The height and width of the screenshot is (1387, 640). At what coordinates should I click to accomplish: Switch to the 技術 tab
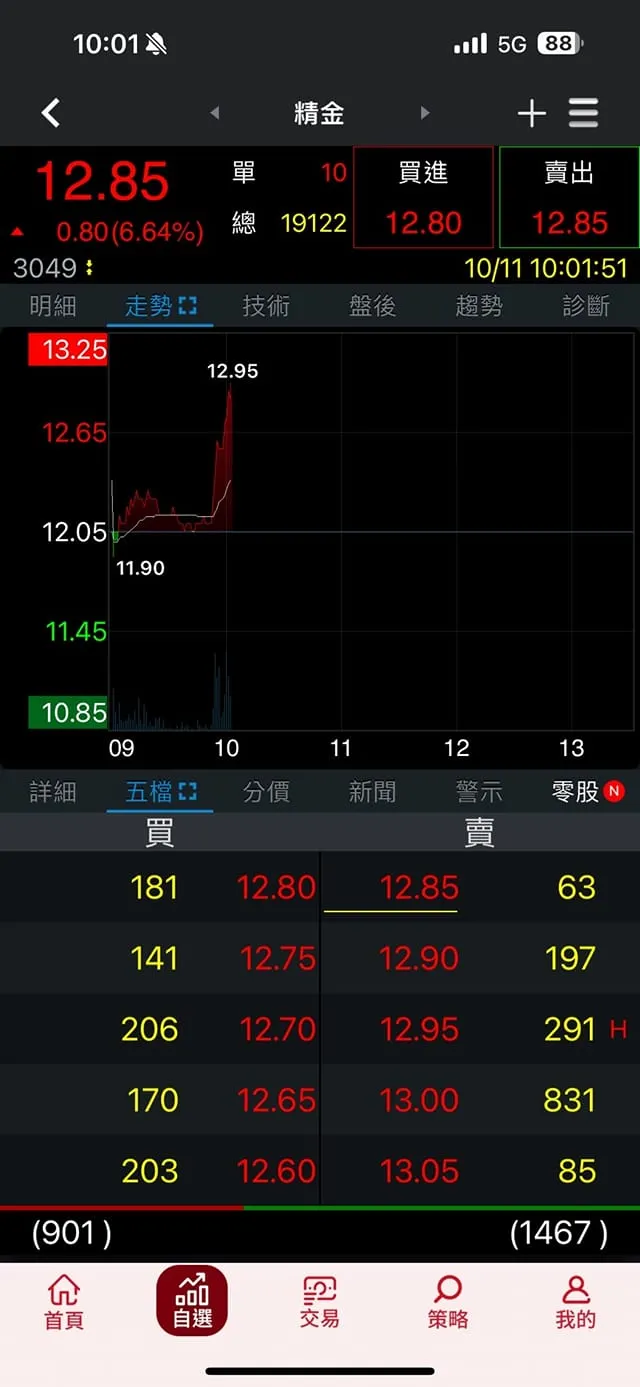pos(266,306)
